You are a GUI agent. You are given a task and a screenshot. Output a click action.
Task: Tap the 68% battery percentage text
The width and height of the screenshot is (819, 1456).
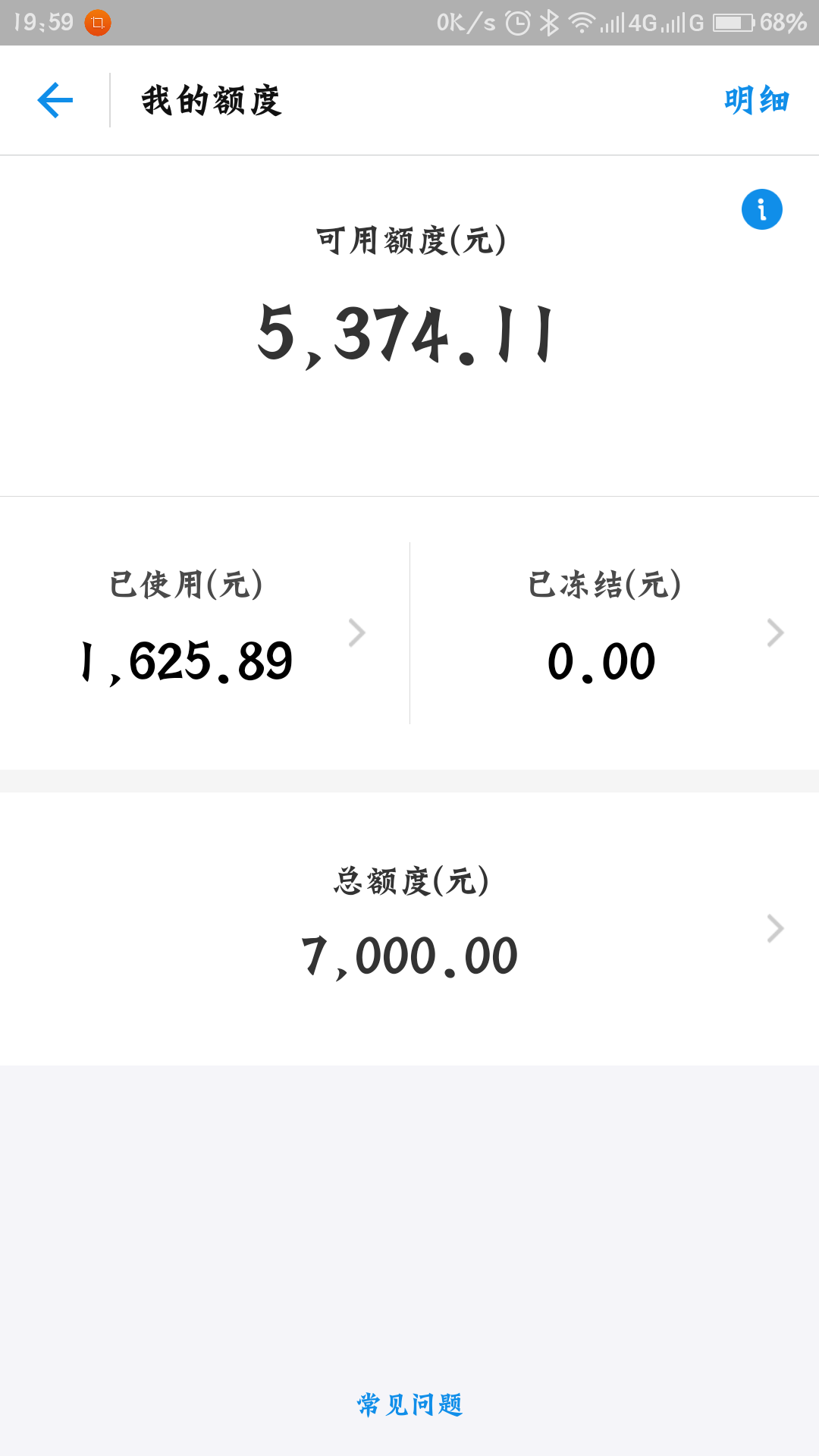point(784,23)
